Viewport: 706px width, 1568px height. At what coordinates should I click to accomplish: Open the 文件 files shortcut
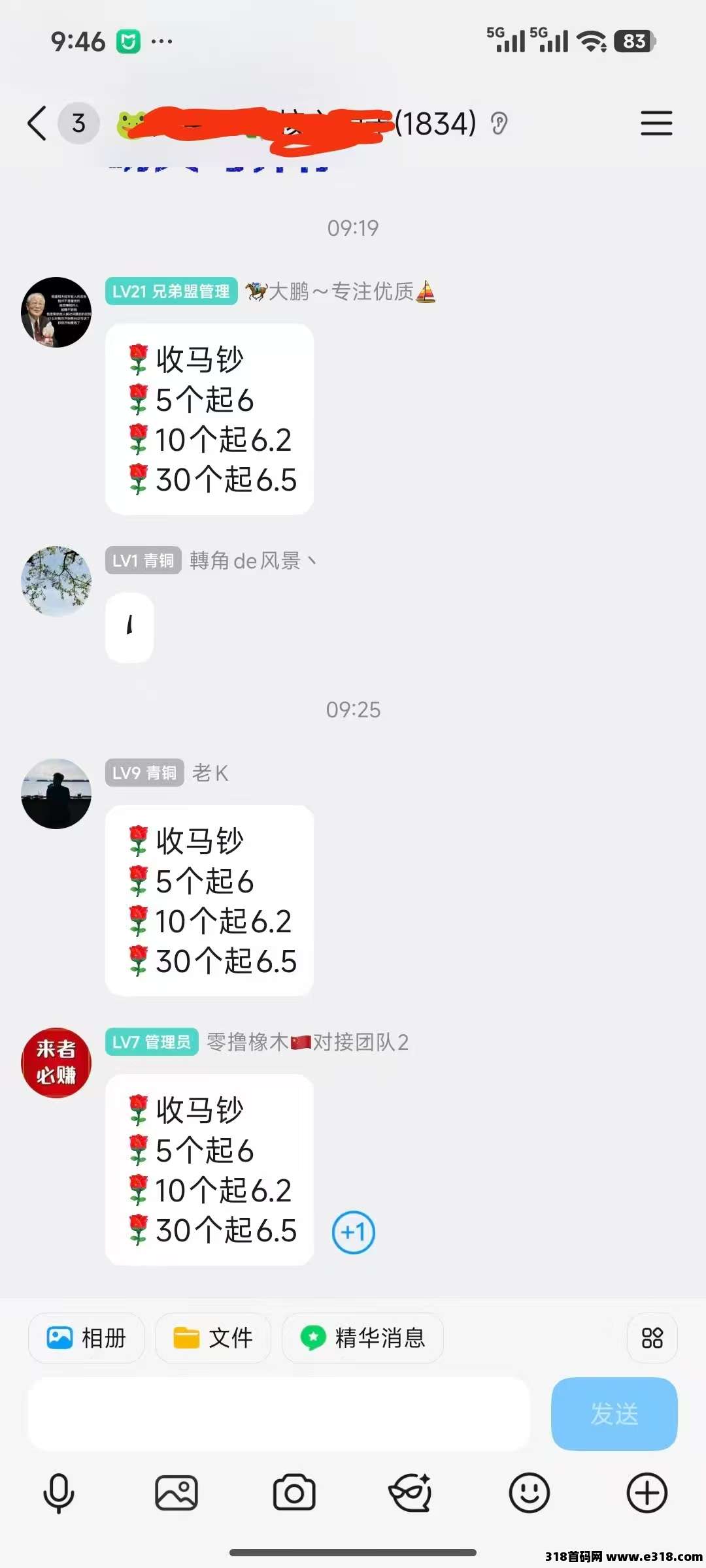pyautogui.click(x=213, y=1337)
